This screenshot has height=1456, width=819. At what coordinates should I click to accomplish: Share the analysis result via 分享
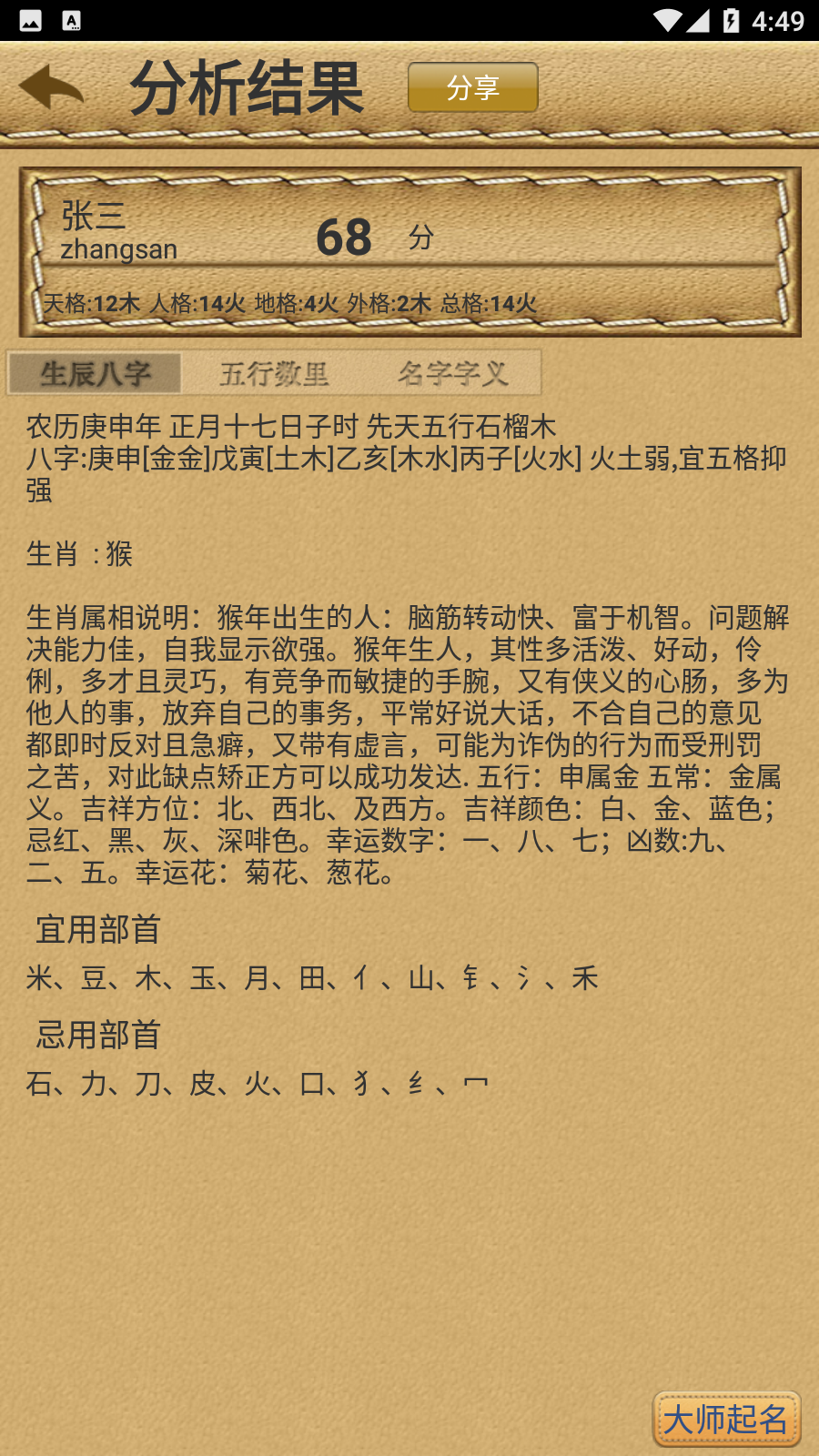[472, 87]
